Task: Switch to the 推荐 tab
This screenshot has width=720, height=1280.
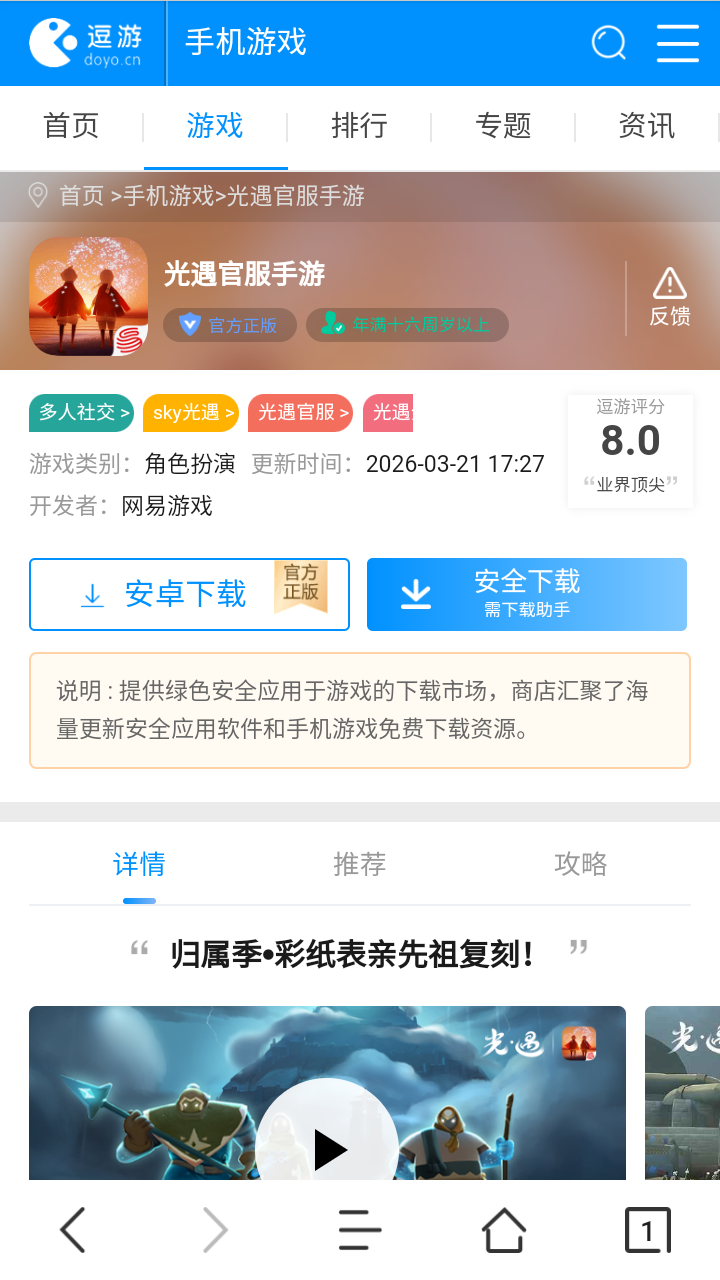Action: pyautogui.click(x=359, y=864)
